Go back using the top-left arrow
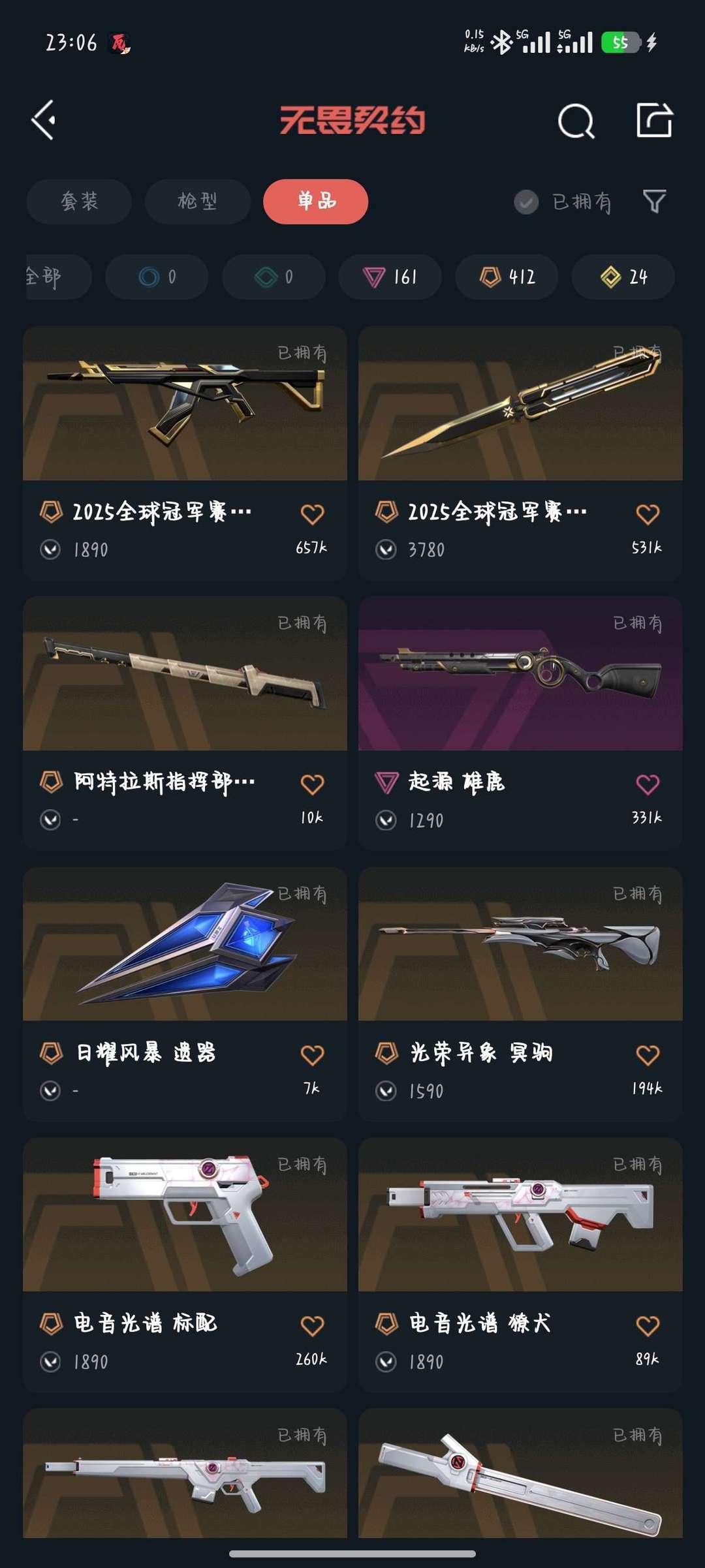Image resolution: width=705 pixels, height=1568 pixels. pos(44,120)
